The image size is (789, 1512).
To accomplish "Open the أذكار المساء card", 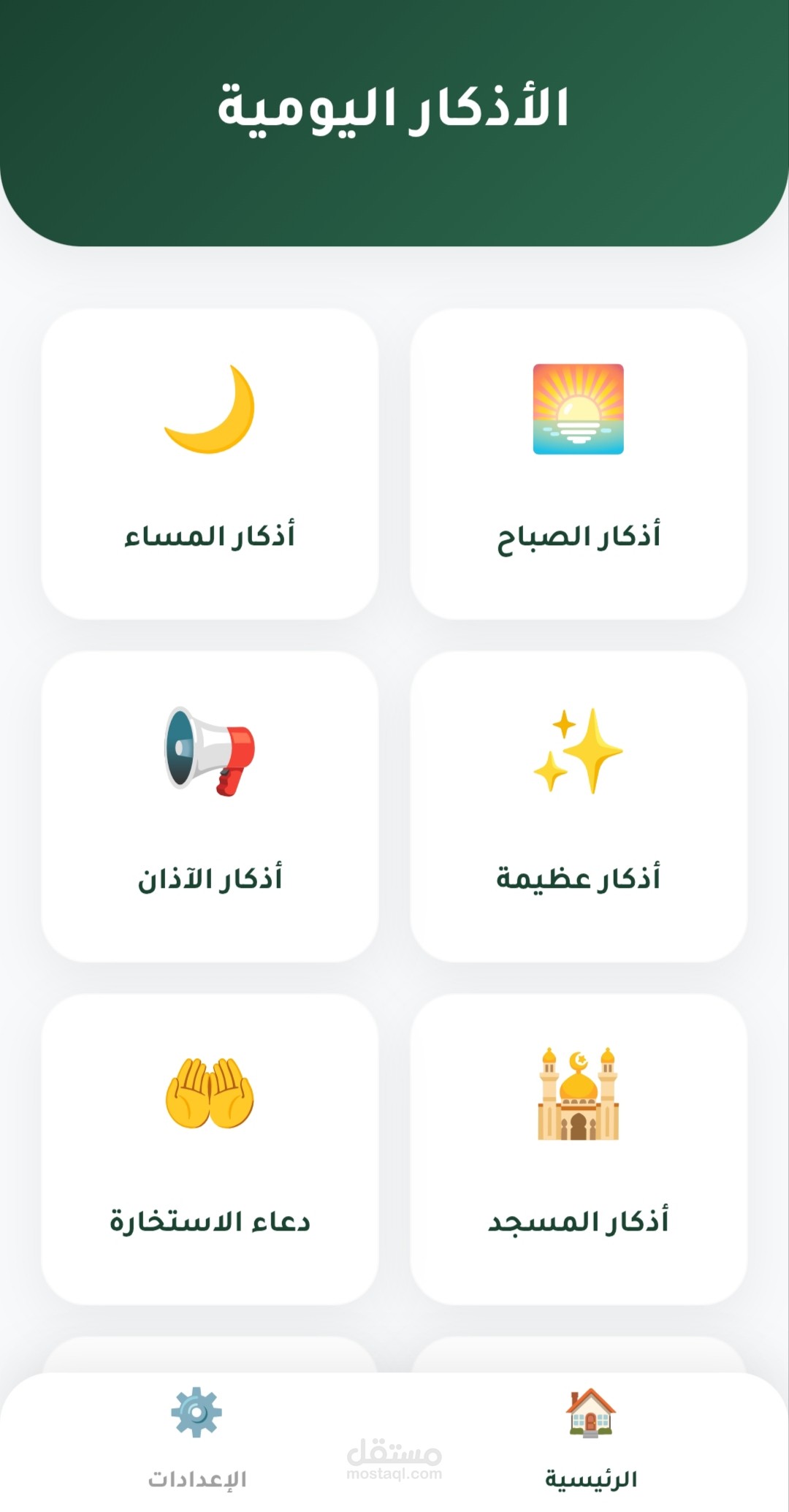I will pos(212,464).
